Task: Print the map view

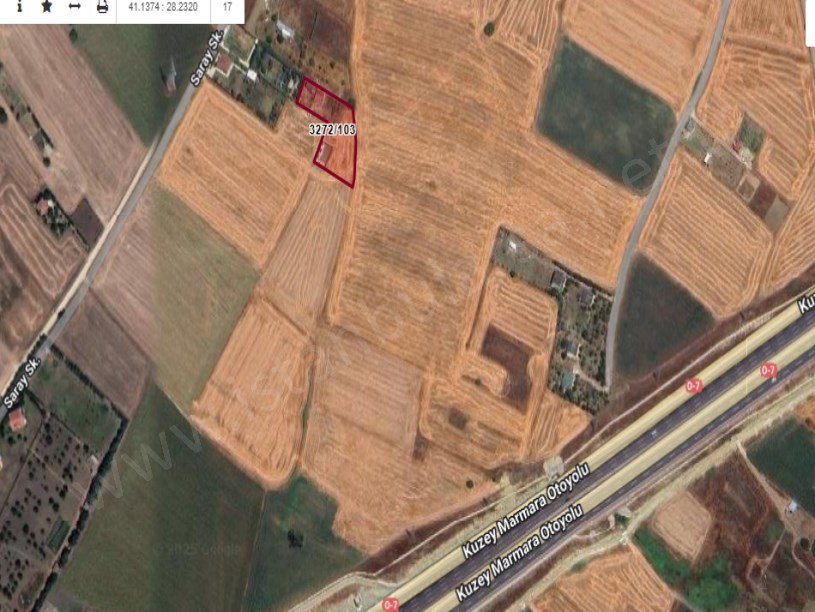Action: point(102,6)
